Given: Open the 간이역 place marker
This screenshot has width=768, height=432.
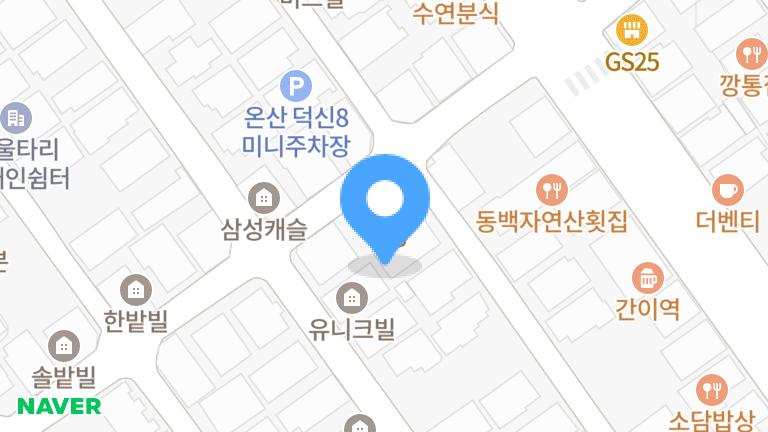Looking at the screenshot, I should (648, 277).
